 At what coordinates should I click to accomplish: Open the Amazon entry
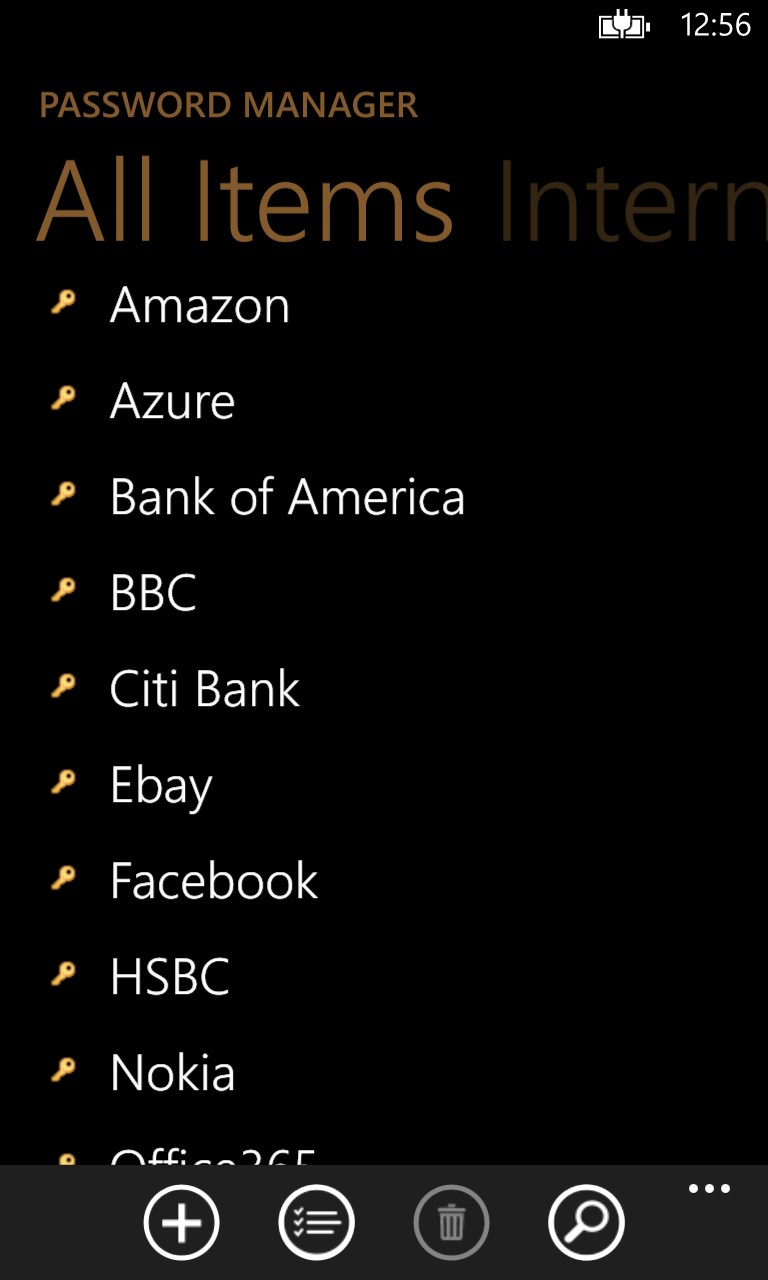[x=199, y=305]
